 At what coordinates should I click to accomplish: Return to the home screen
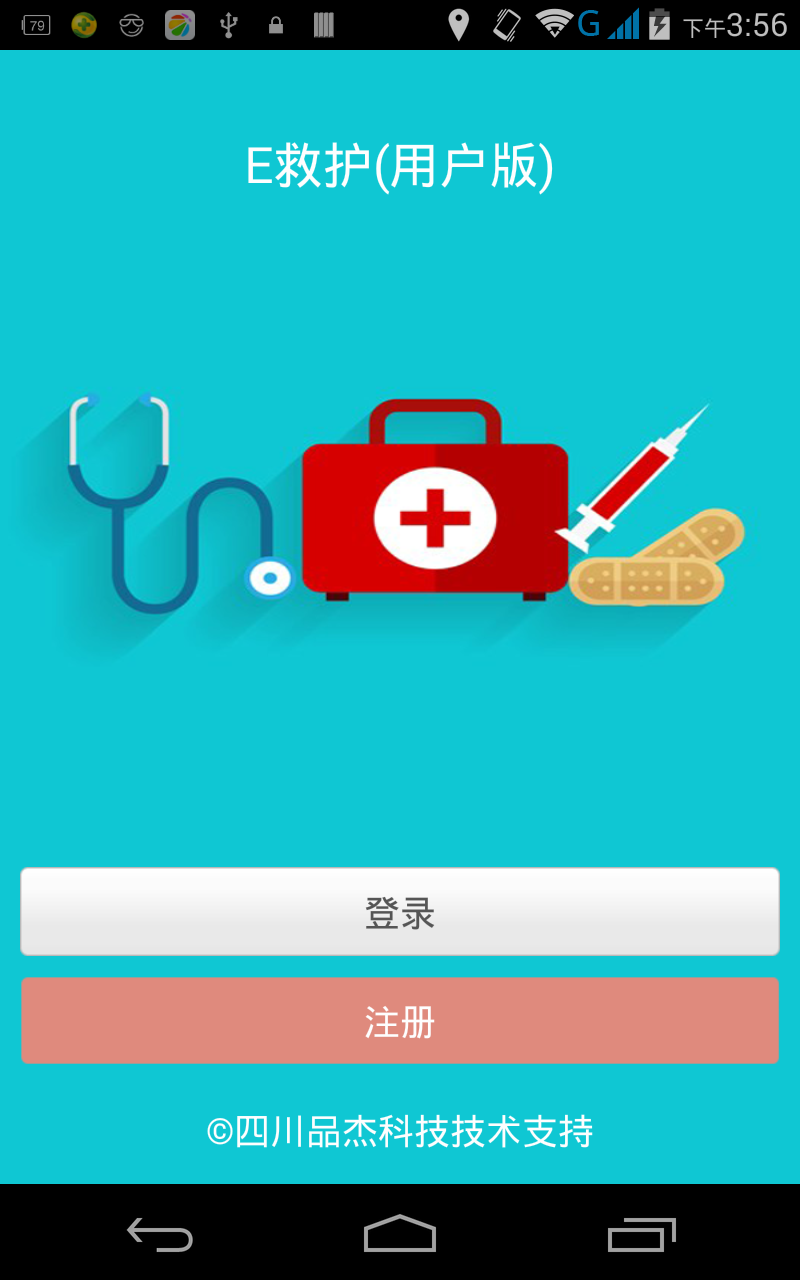click(x=400, y=1234)
